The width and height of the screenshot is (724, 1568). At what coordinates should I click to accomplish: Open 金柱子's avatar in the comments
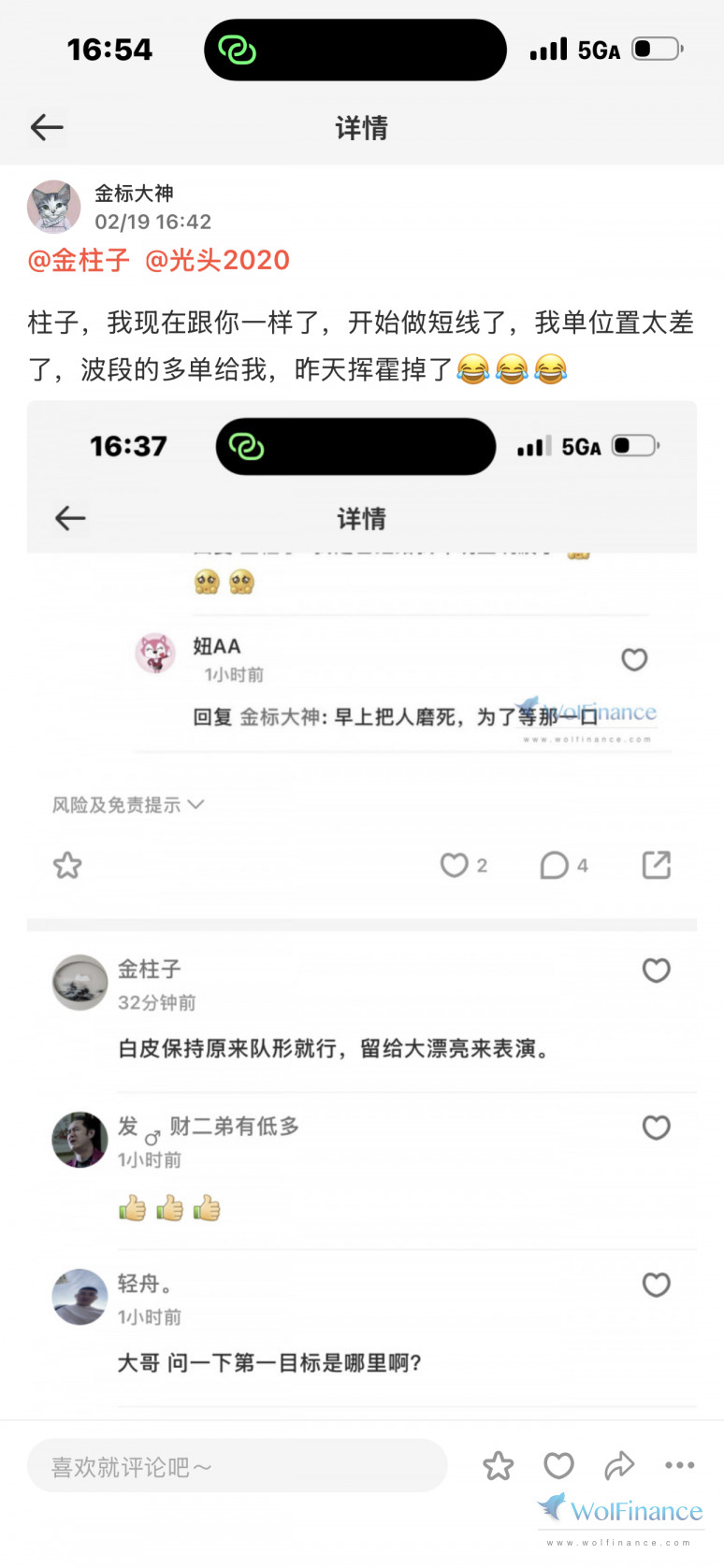coord(80,983)
